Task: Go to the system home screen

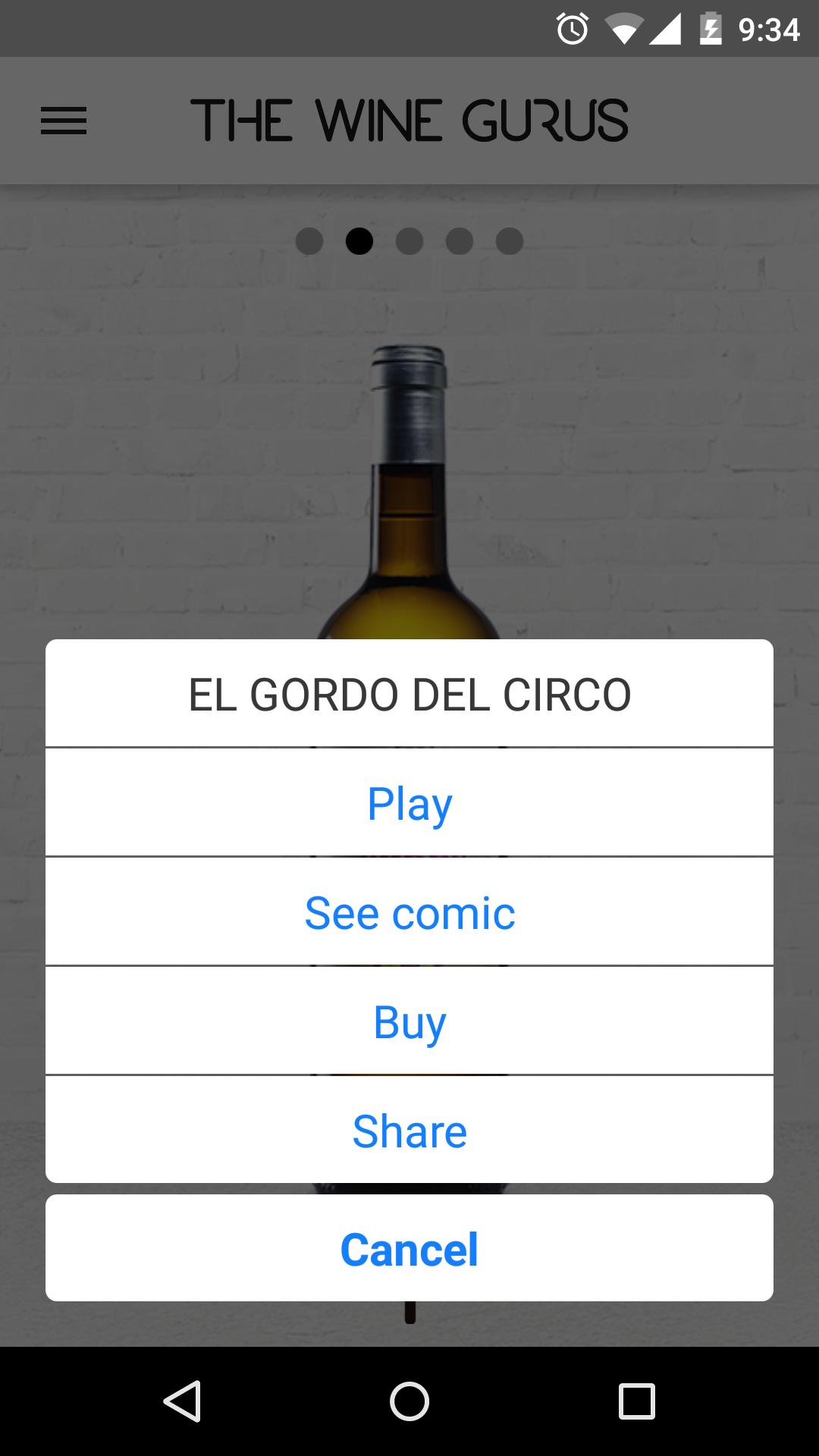Action: (409, 1401)
